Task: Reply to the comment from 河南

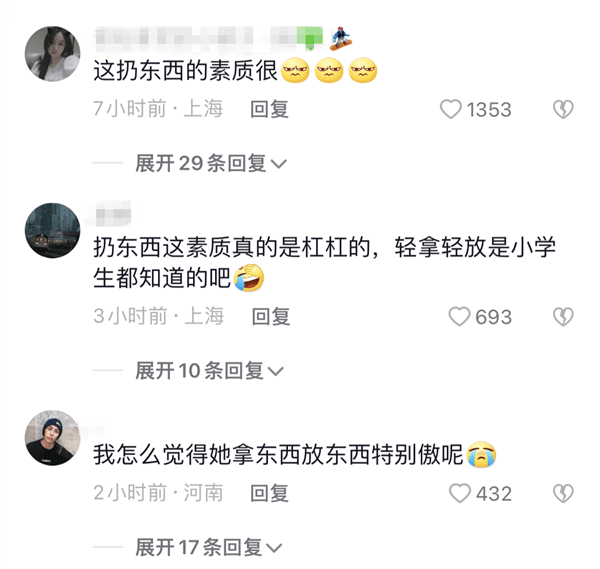Action: pos(270,493)
